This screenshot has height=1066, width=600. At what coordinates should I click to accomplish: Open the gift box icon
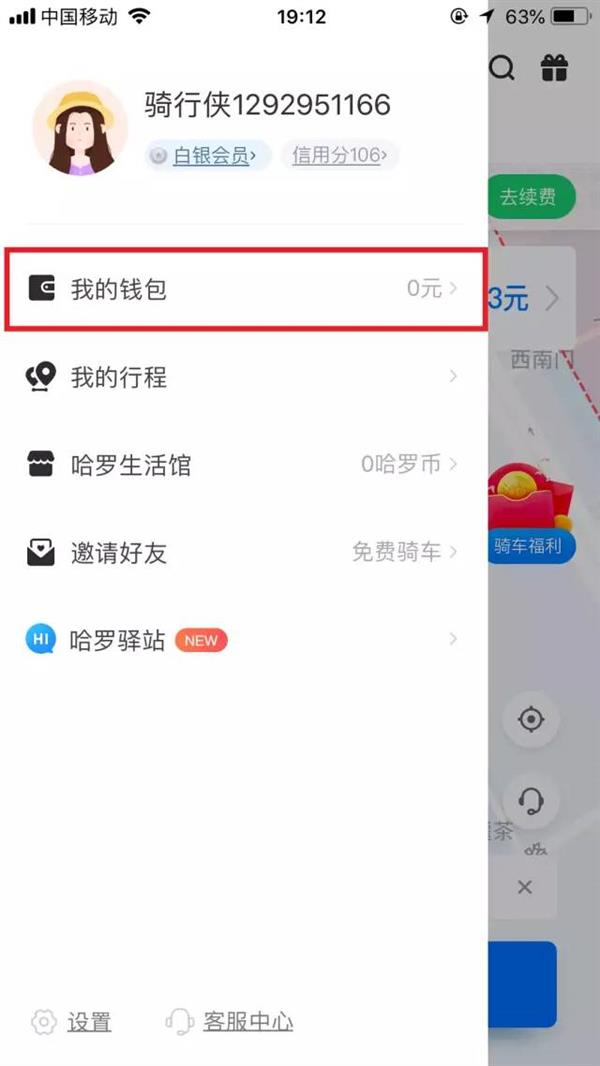pos(554,68)
